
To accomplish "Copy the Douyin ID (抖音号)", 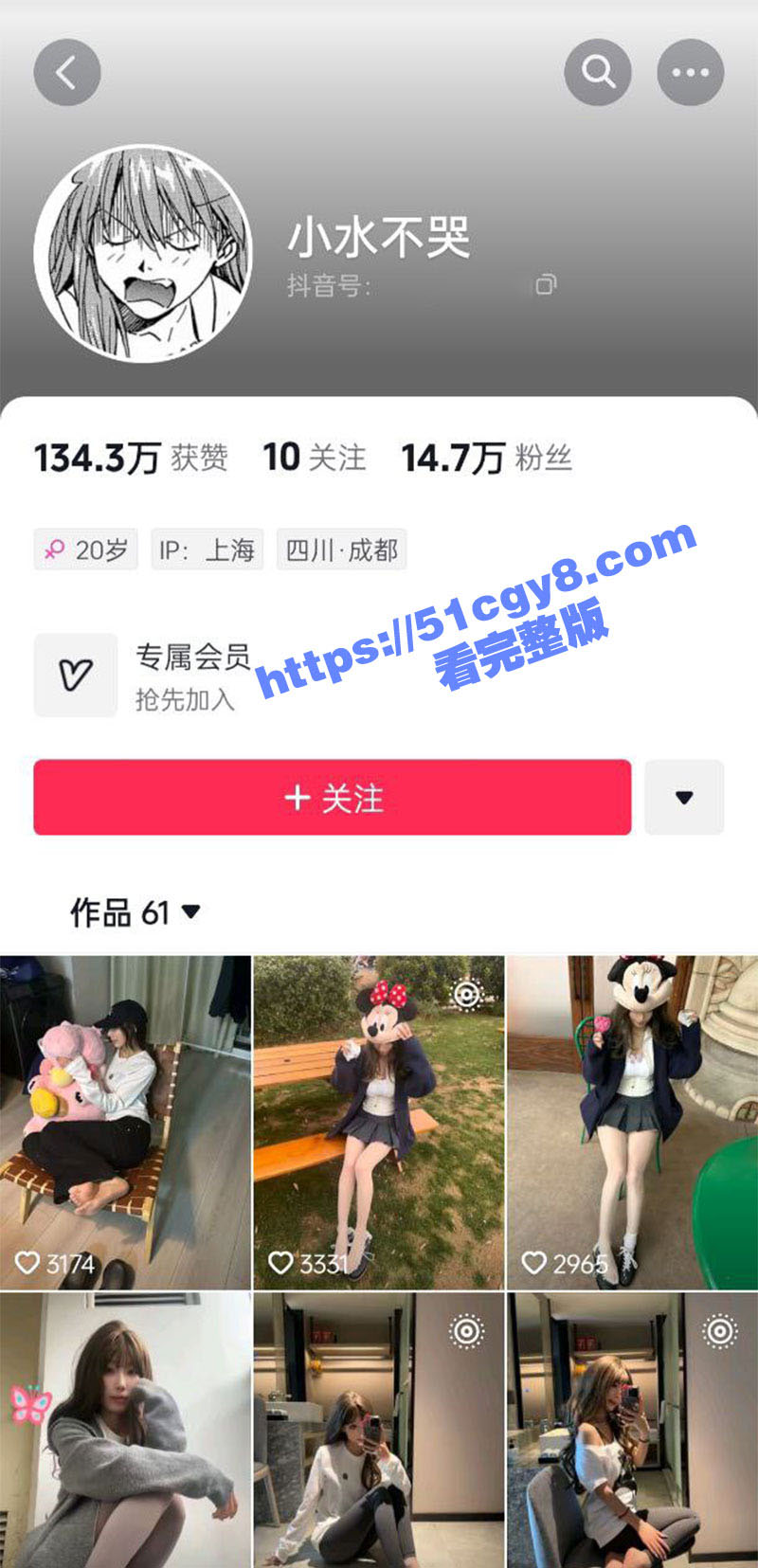I will pos(546,284).
